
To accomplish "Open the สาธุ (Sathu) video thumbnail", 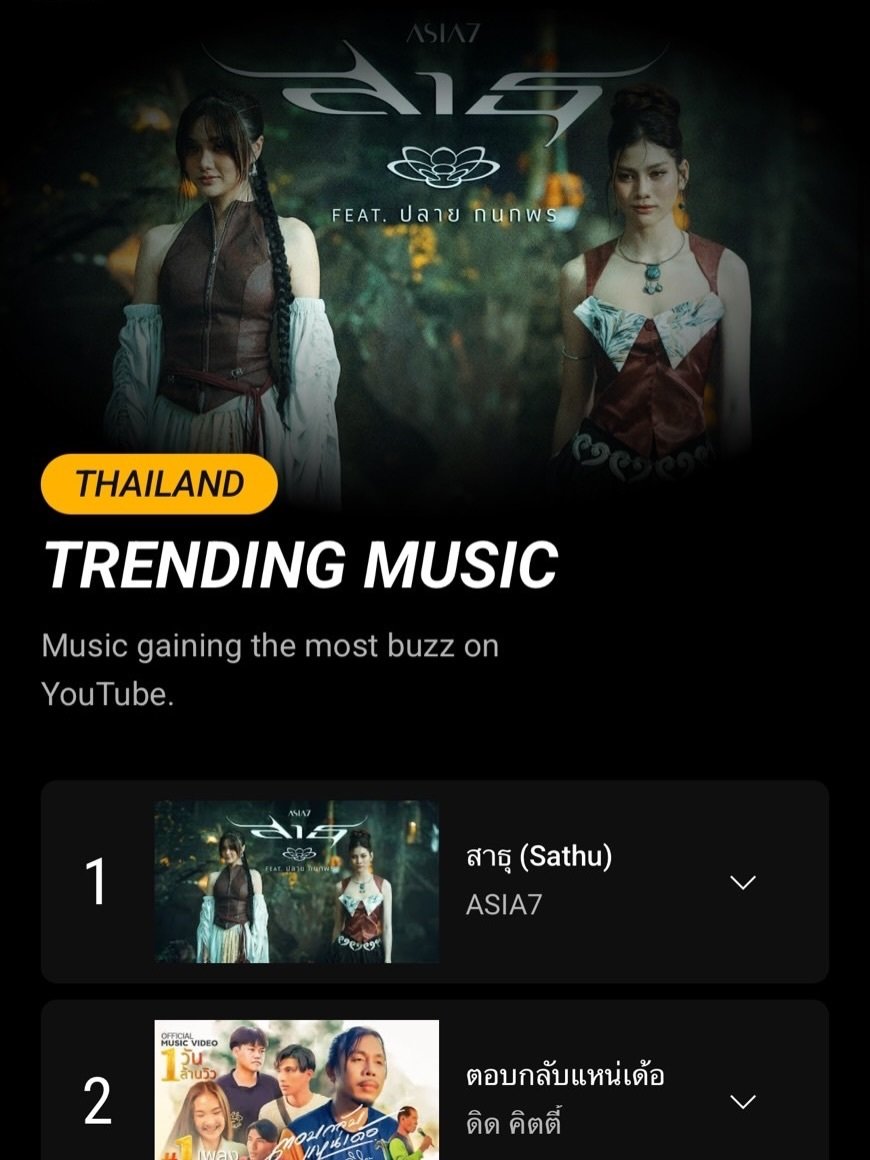I will [296, 881].
